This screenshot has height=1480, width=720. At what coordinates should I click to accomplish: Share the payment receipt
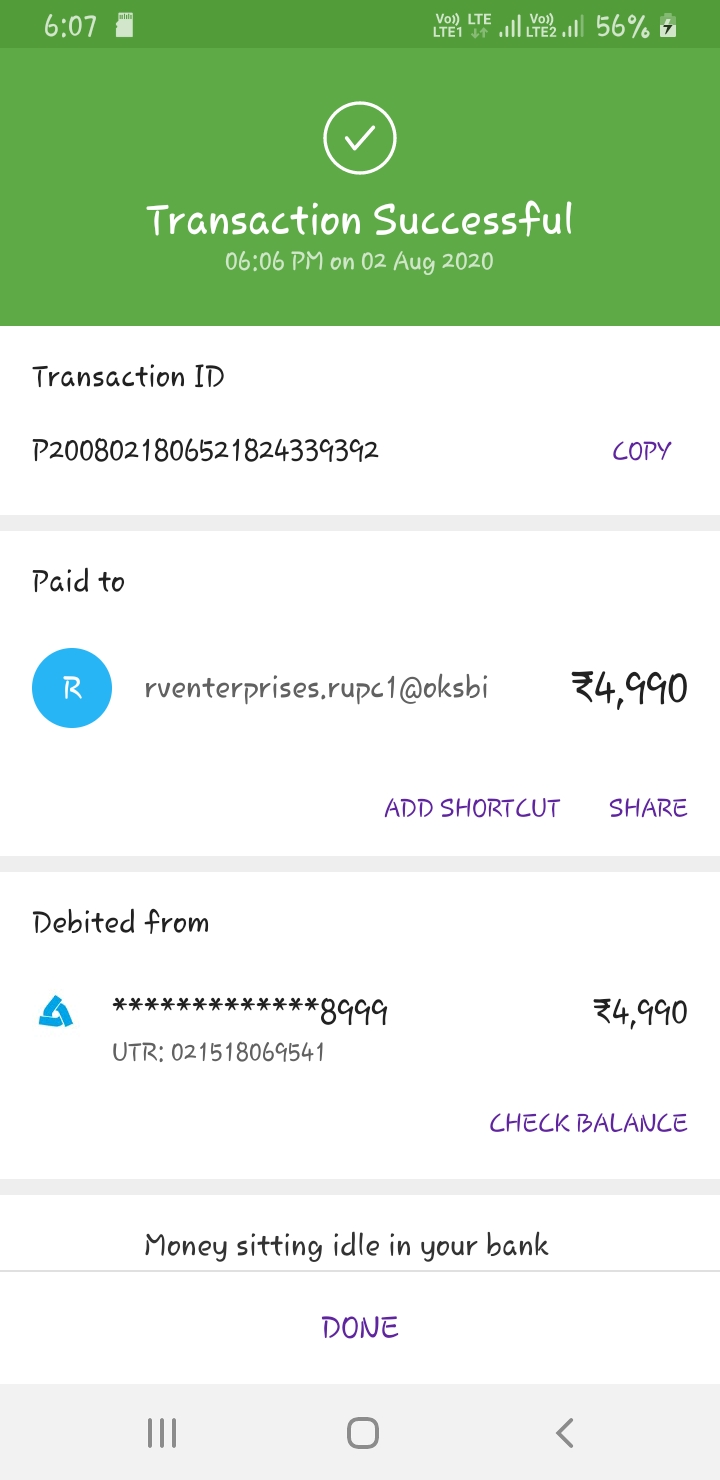pos(648,808)
